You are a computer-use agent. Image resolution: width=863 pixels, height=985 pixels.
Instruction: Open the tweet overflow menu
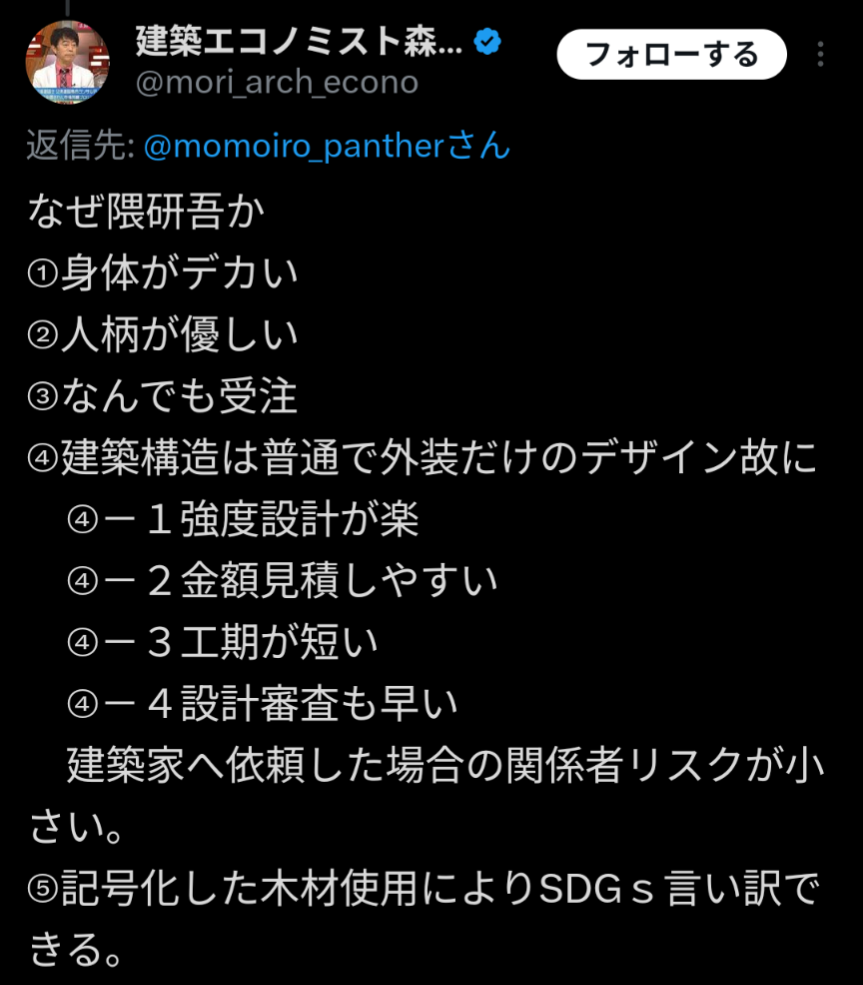point(821,54)
